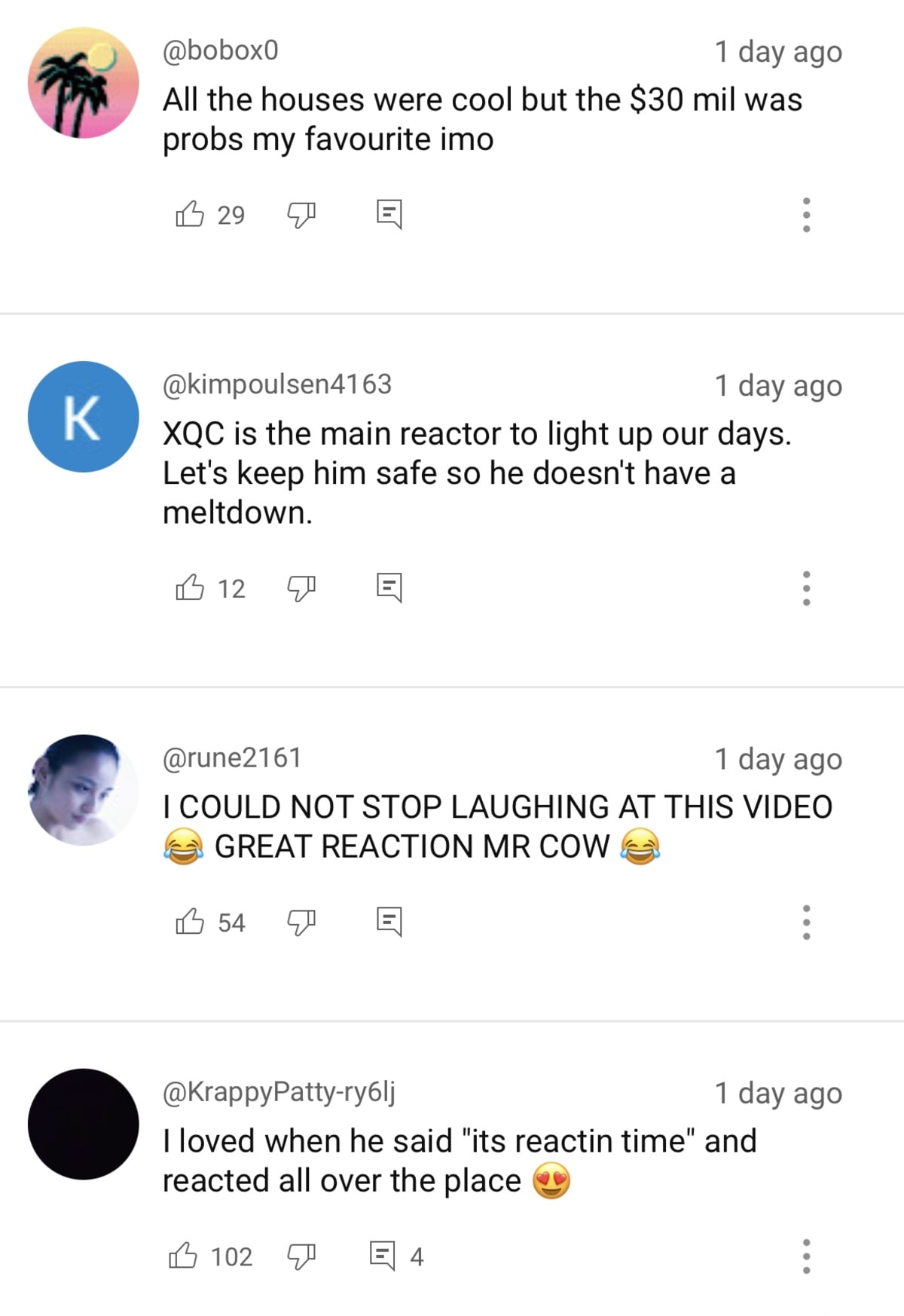Open the options menu for @bobox0's comment
904x1316 pixels.
806,215
